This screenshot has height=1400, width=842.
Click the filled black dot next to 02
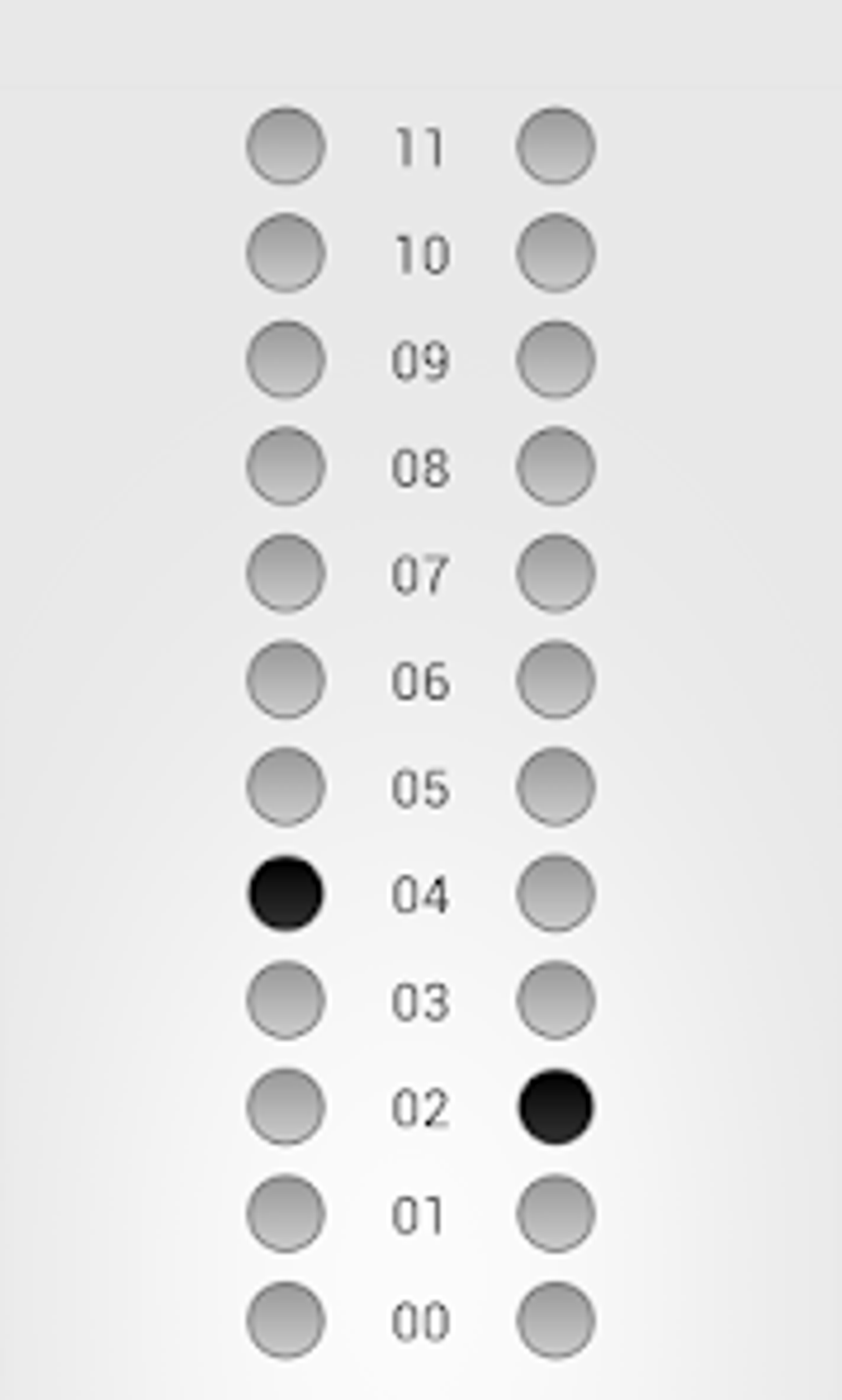point(556,1106)
